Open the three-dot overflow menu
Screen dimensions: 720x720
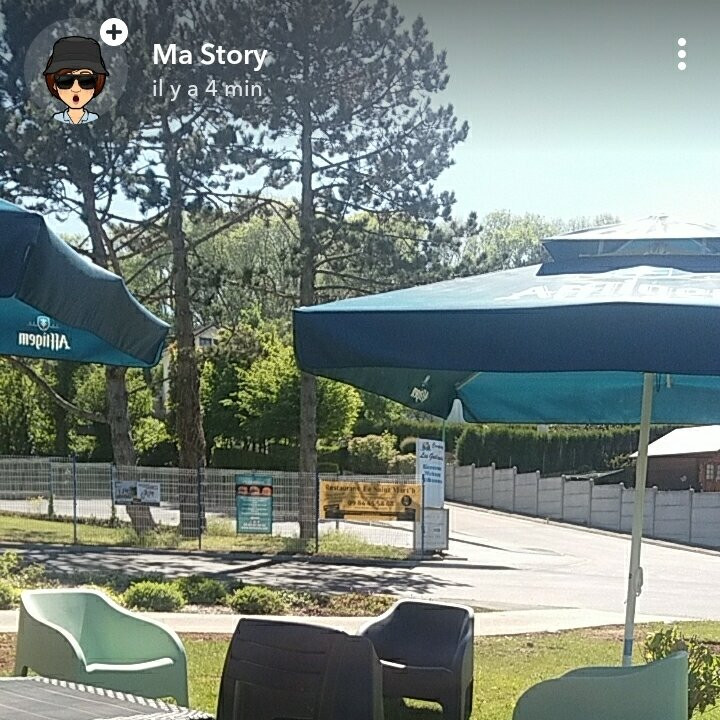click(x=681, y=54)
